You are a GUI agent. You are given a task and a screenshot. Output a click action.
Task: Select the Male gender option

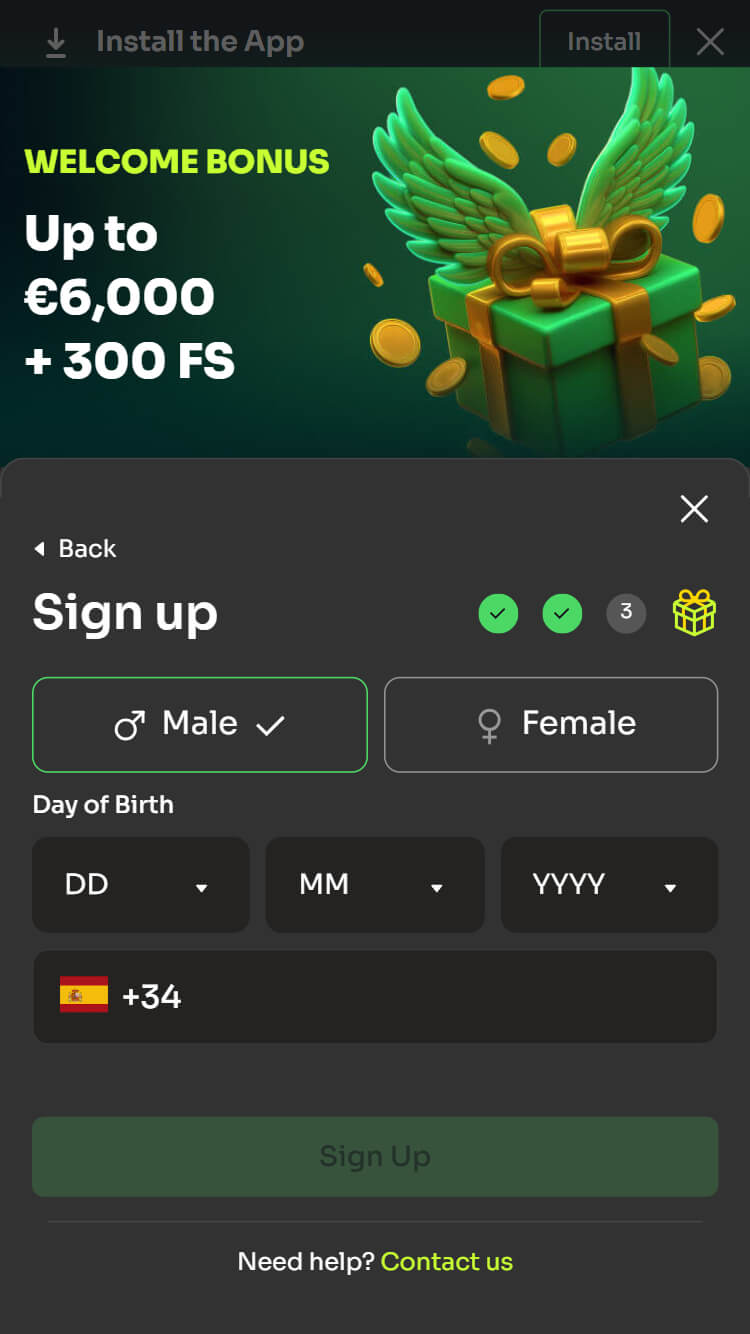coord(199,724)
